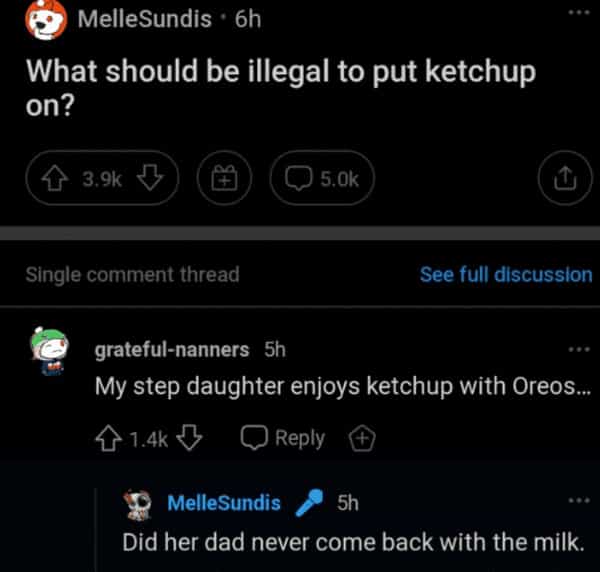Upvote the ketchup question post
600x572 pixels.
[x=54, y=178]
